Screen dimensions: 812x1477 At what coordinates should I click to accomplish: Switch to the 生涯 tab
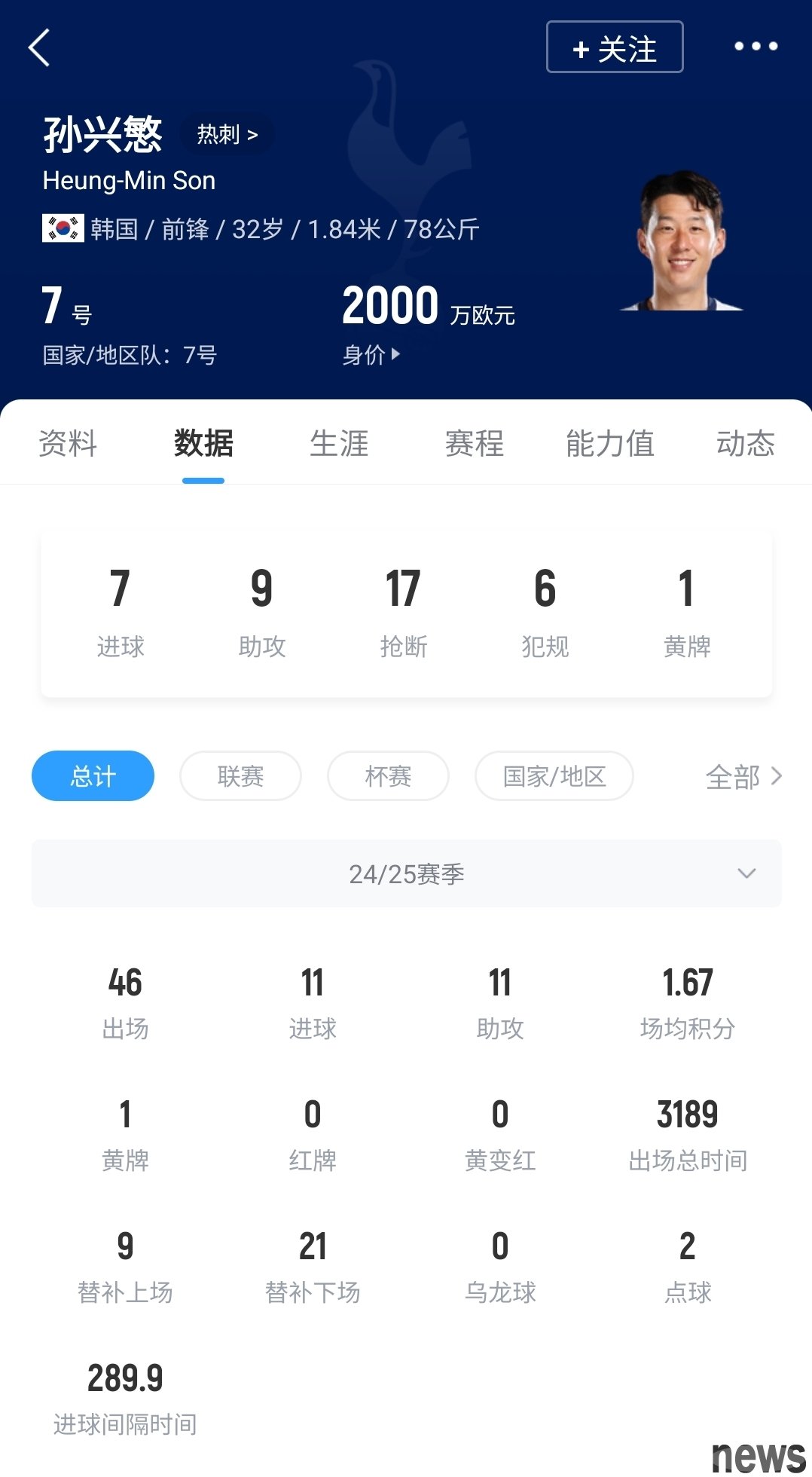pos(339,443)
